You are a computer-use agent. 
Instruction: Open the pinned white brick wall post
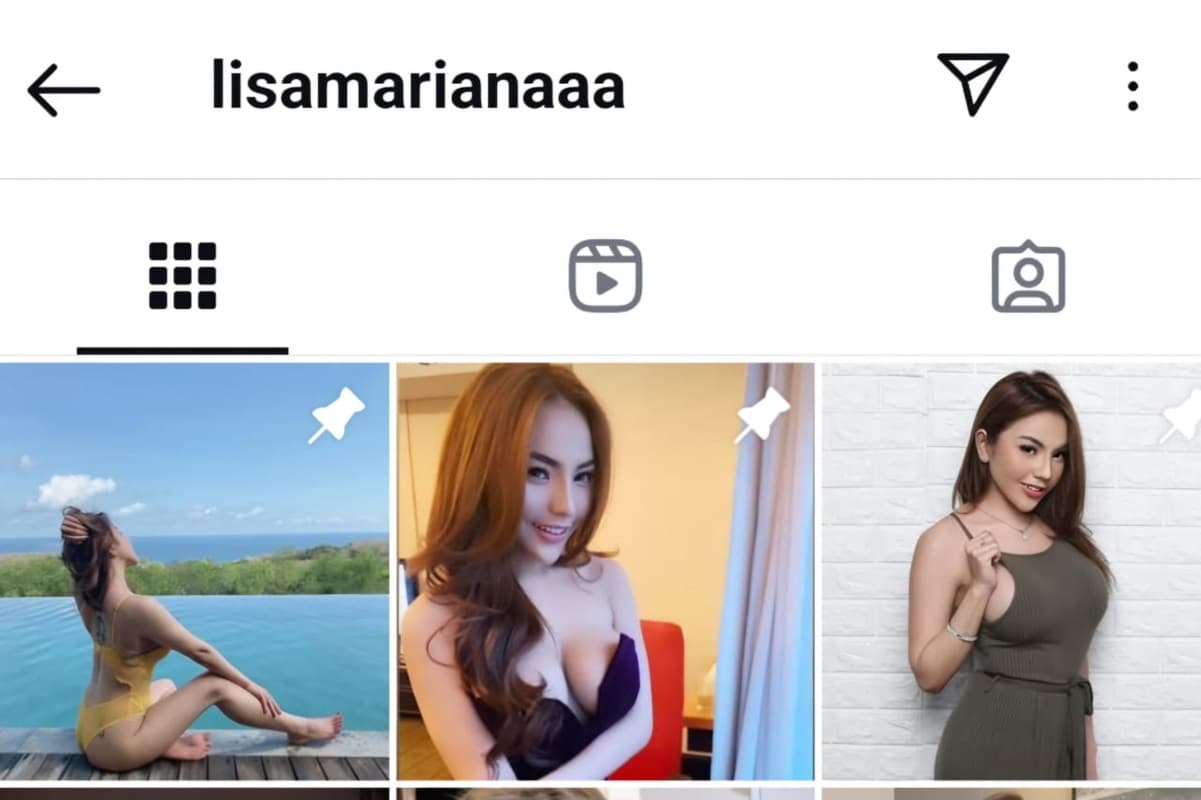click(1010, 570)
